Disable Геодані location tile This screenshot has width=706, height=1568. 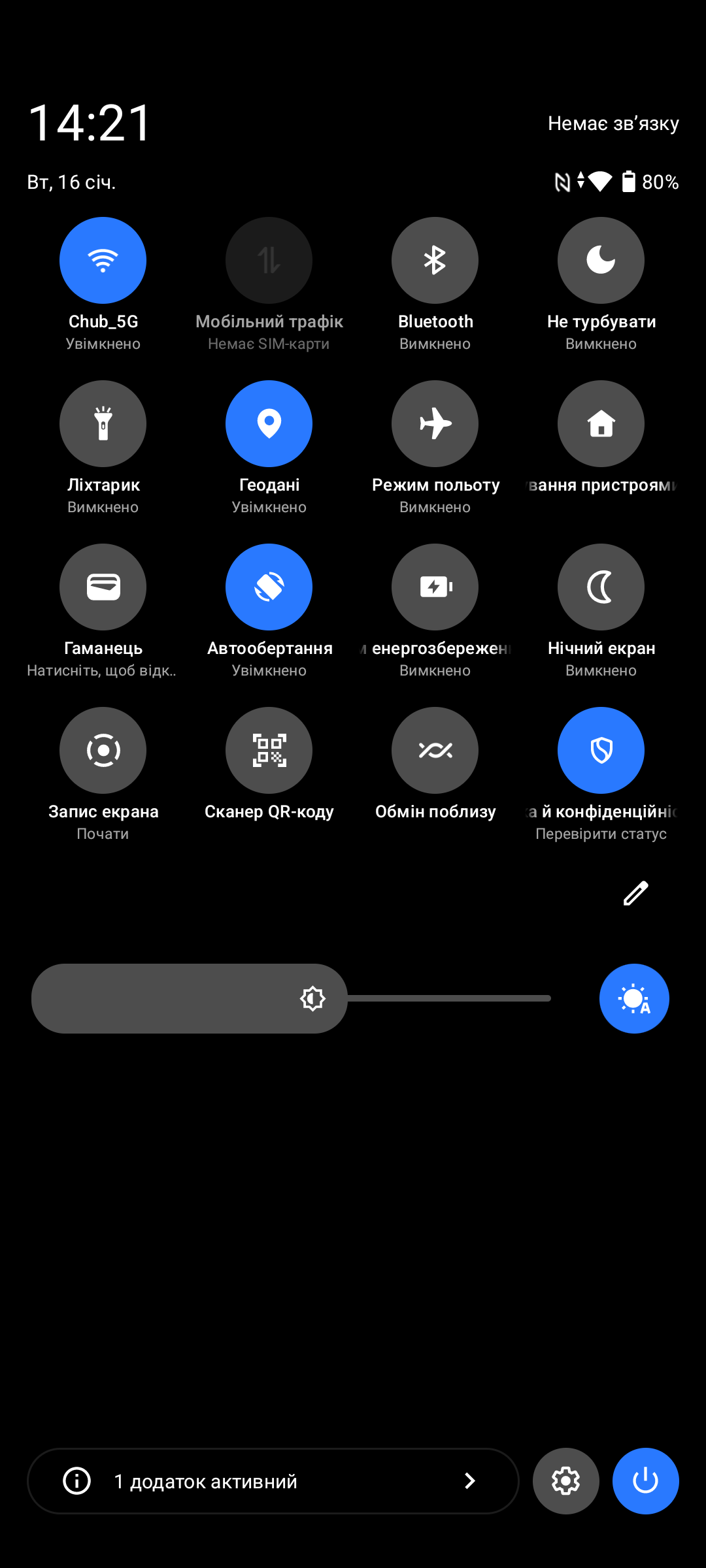tap(269, 423)
